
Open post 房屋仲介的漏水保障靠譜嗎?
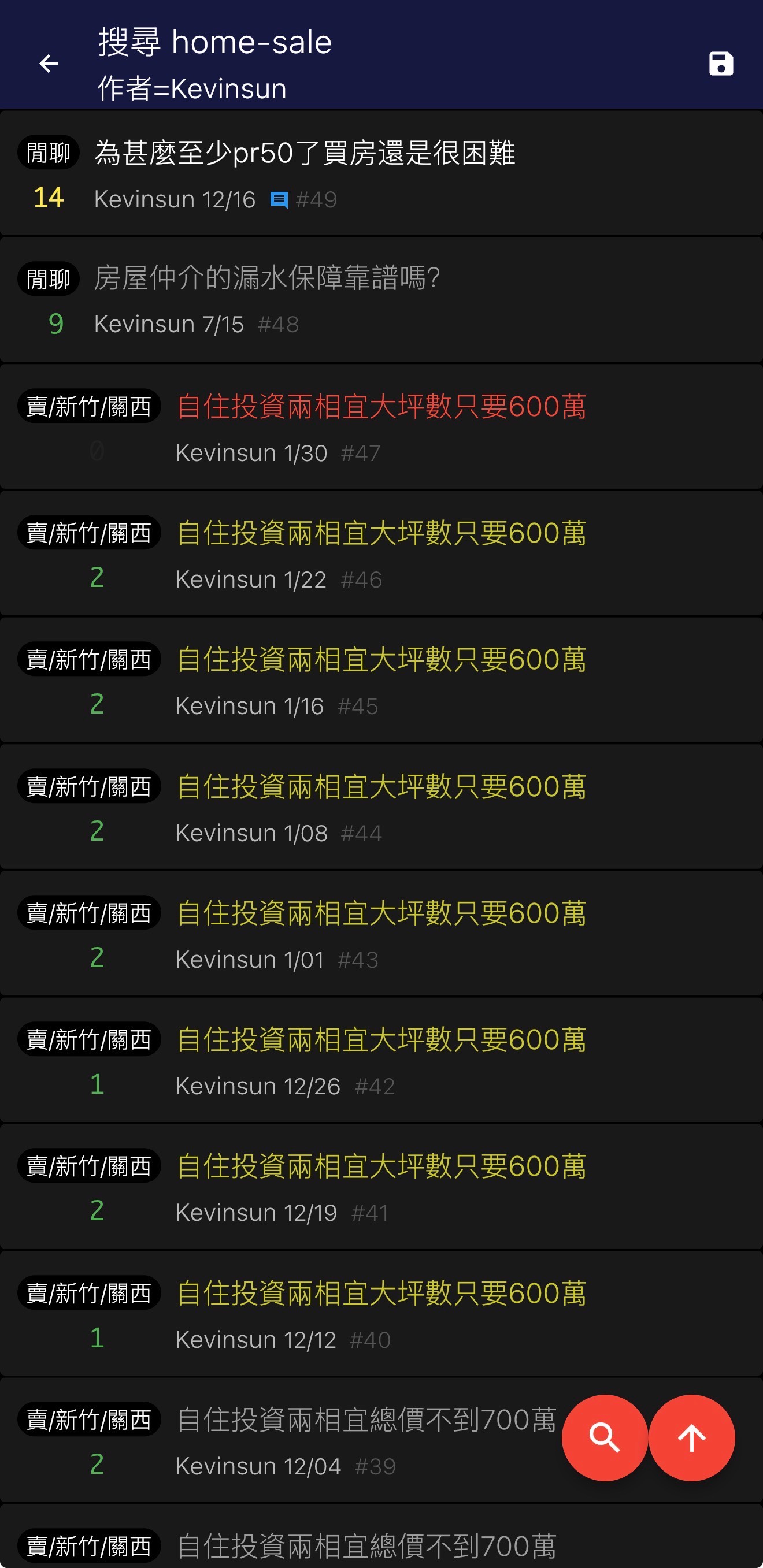[266, 279]
